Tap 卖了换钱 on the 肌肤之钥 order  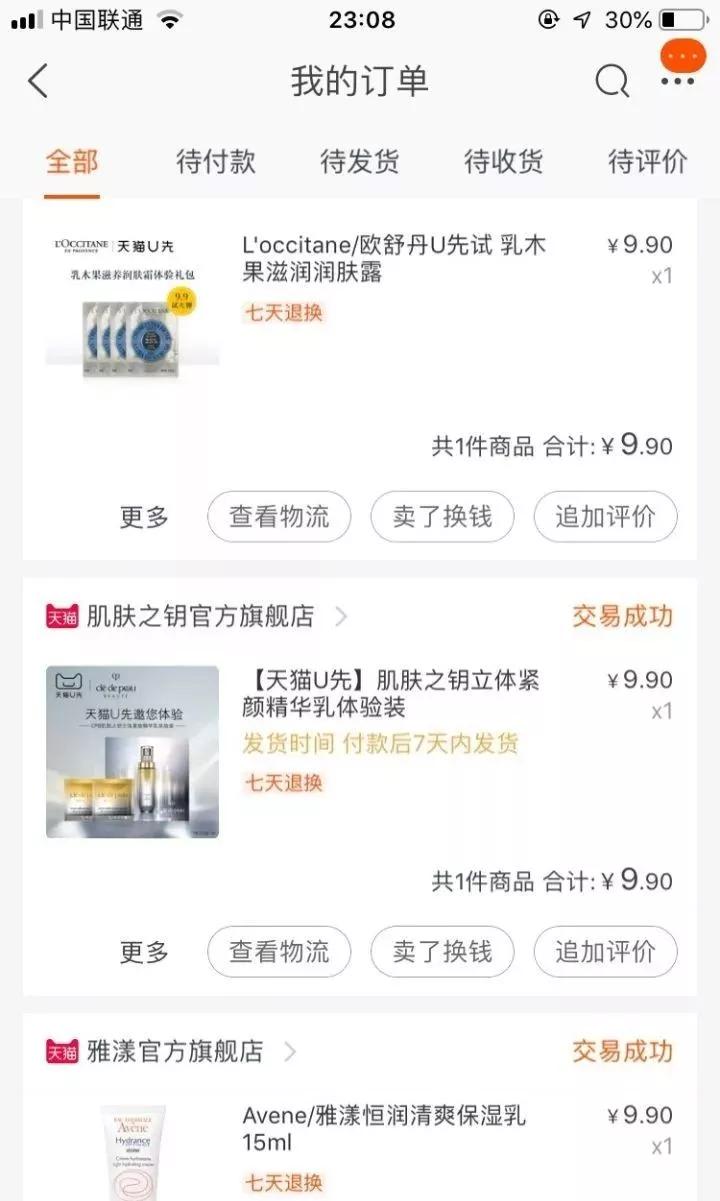coord(442,952)
